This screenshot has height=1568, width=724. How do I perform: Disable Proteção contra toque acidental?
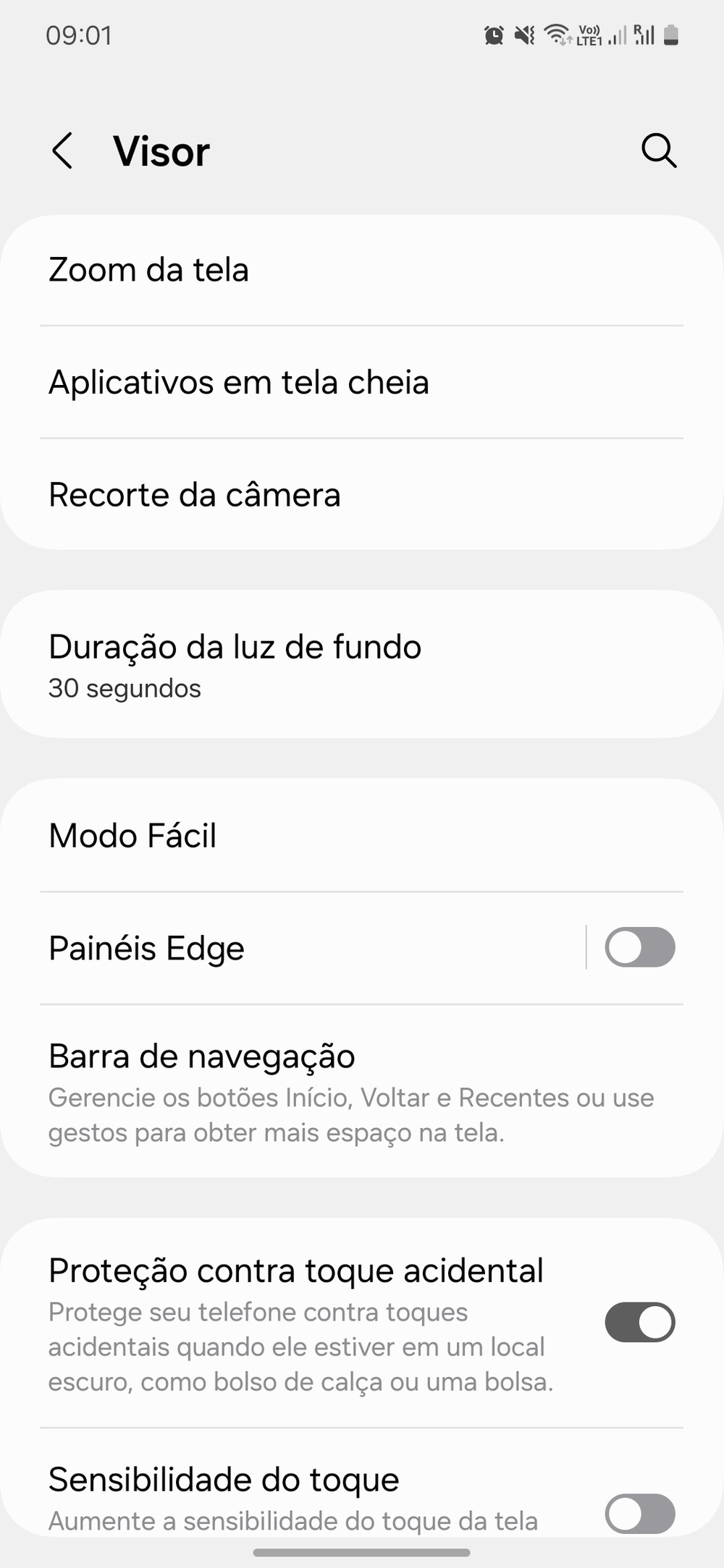click(x=639, y=1323)
